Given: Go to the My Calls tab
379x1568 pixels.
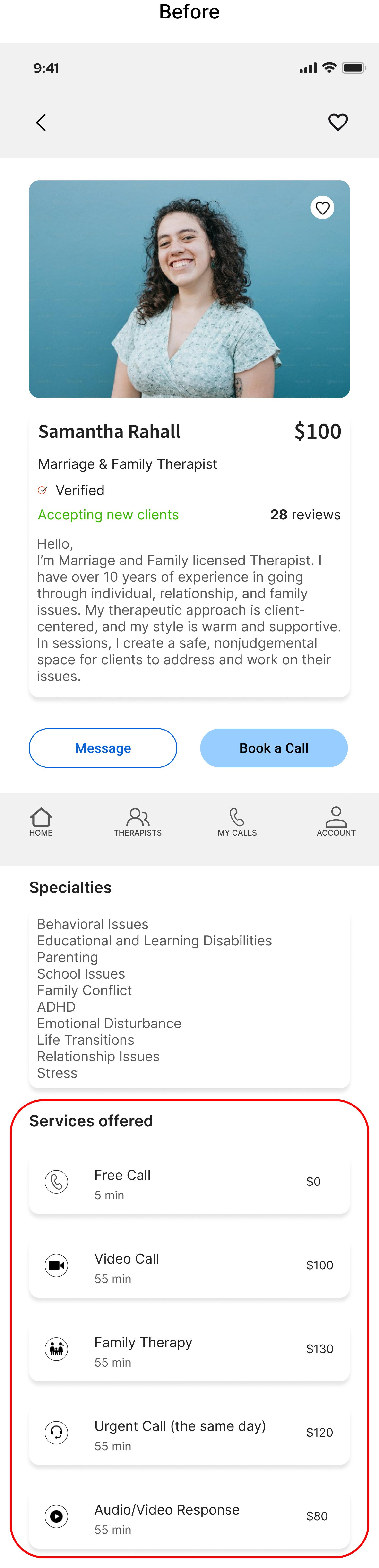Looking at the screenshot, I should [x=237, y=822].
